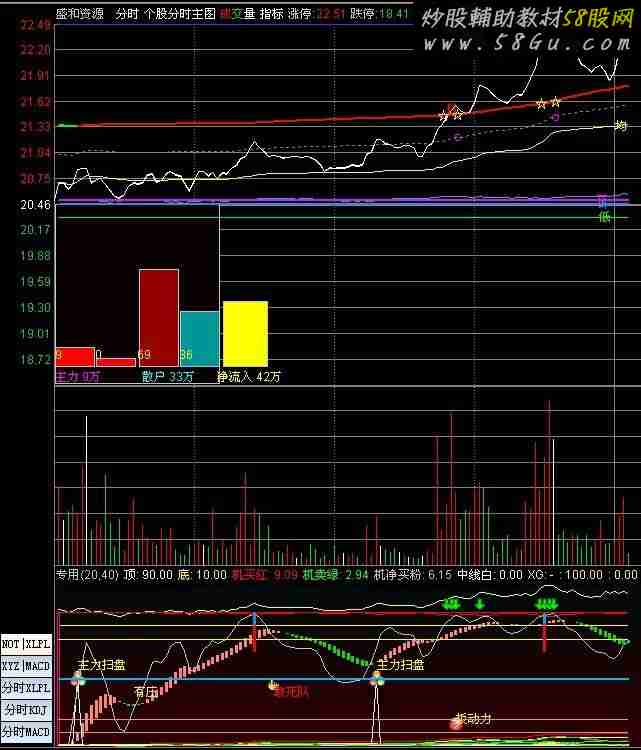Switch to the XYZ|MACD indicator tab
641x750 pixels.
click(x=26, y=665)
